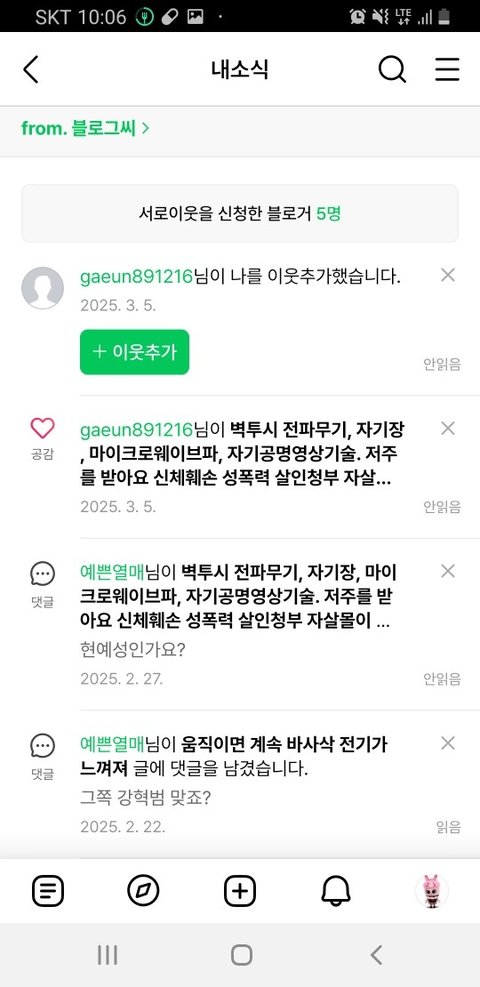The image size is (480, 987).
Task: View the 5 bloggers requesting 서로이웃
Action: click(x=240, y=213)
